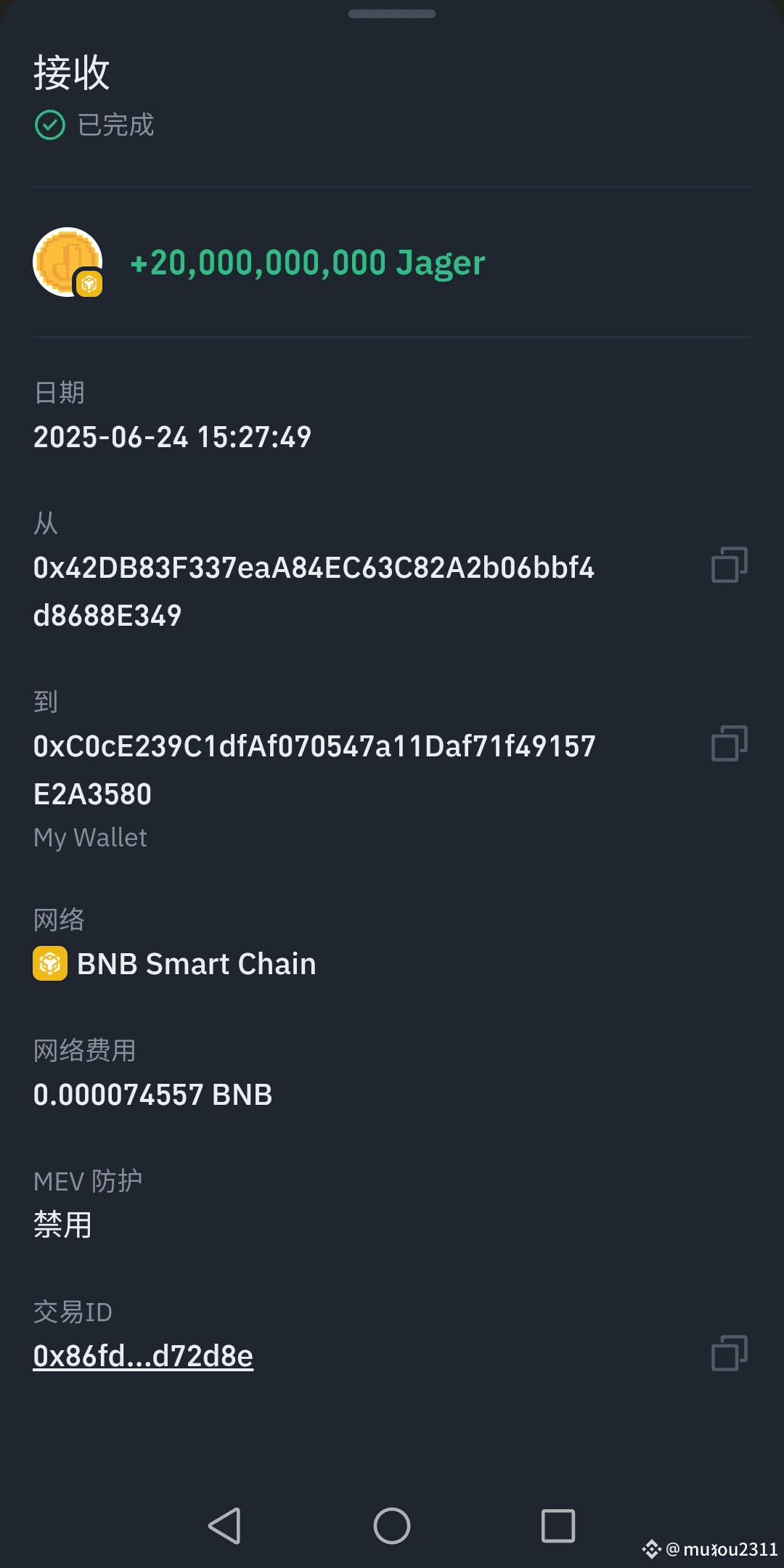Go to home screen via system home button

click(392, 1525)
